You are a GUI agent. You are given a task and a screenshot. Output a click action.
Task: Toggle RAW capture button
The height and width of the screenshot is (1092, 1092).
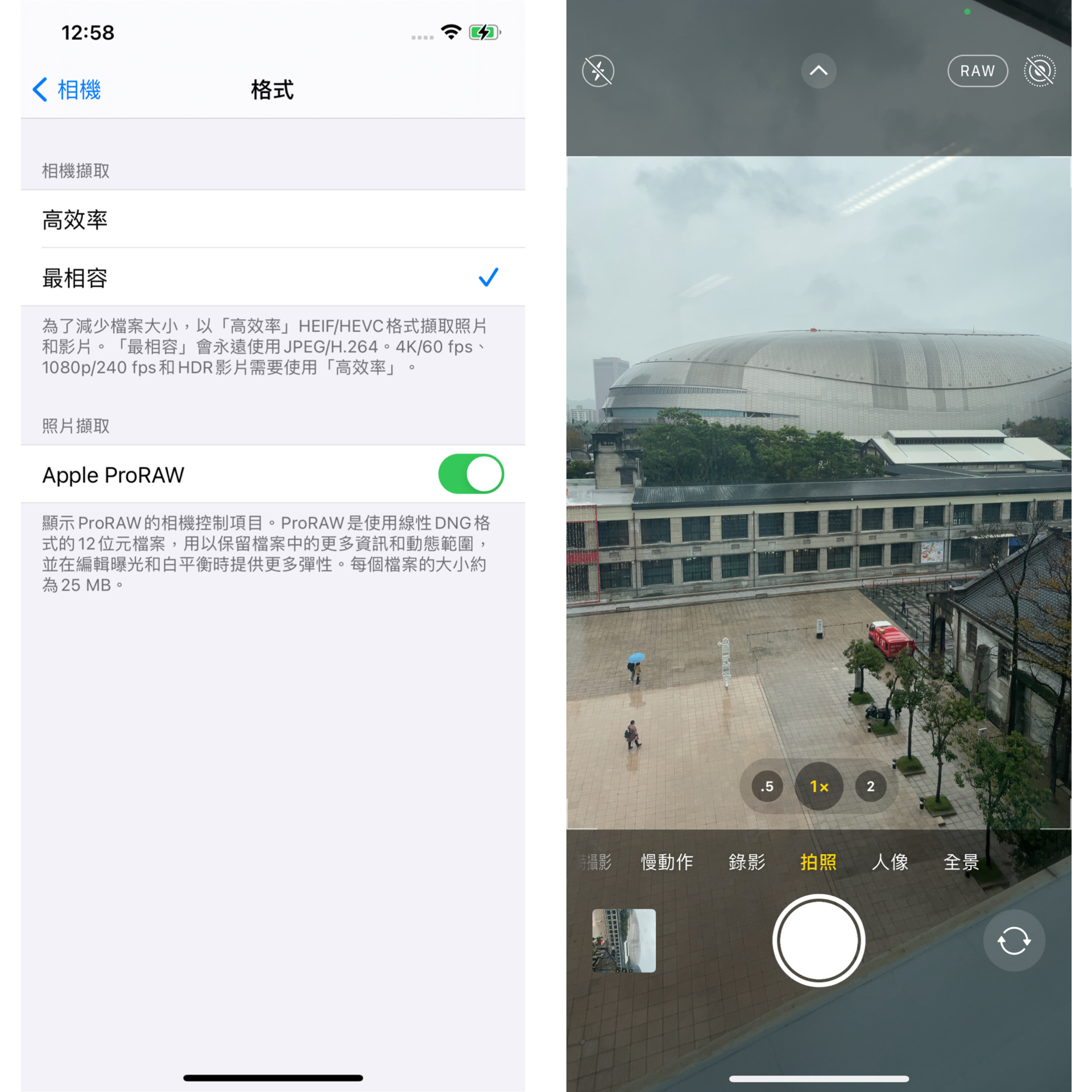[x=977, y=71]
